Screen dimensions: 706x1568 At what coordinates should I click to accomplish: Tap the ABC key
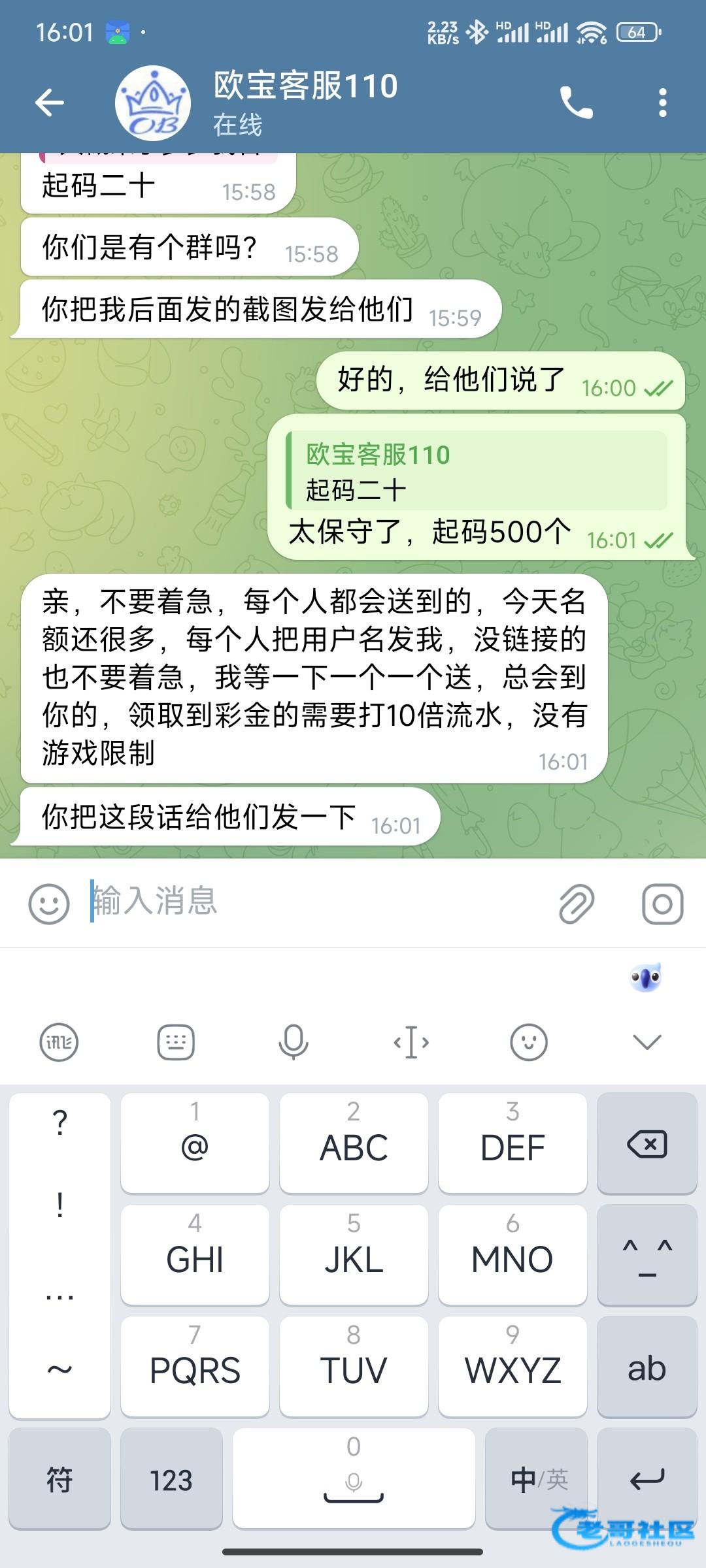(x=354, y=1144)
